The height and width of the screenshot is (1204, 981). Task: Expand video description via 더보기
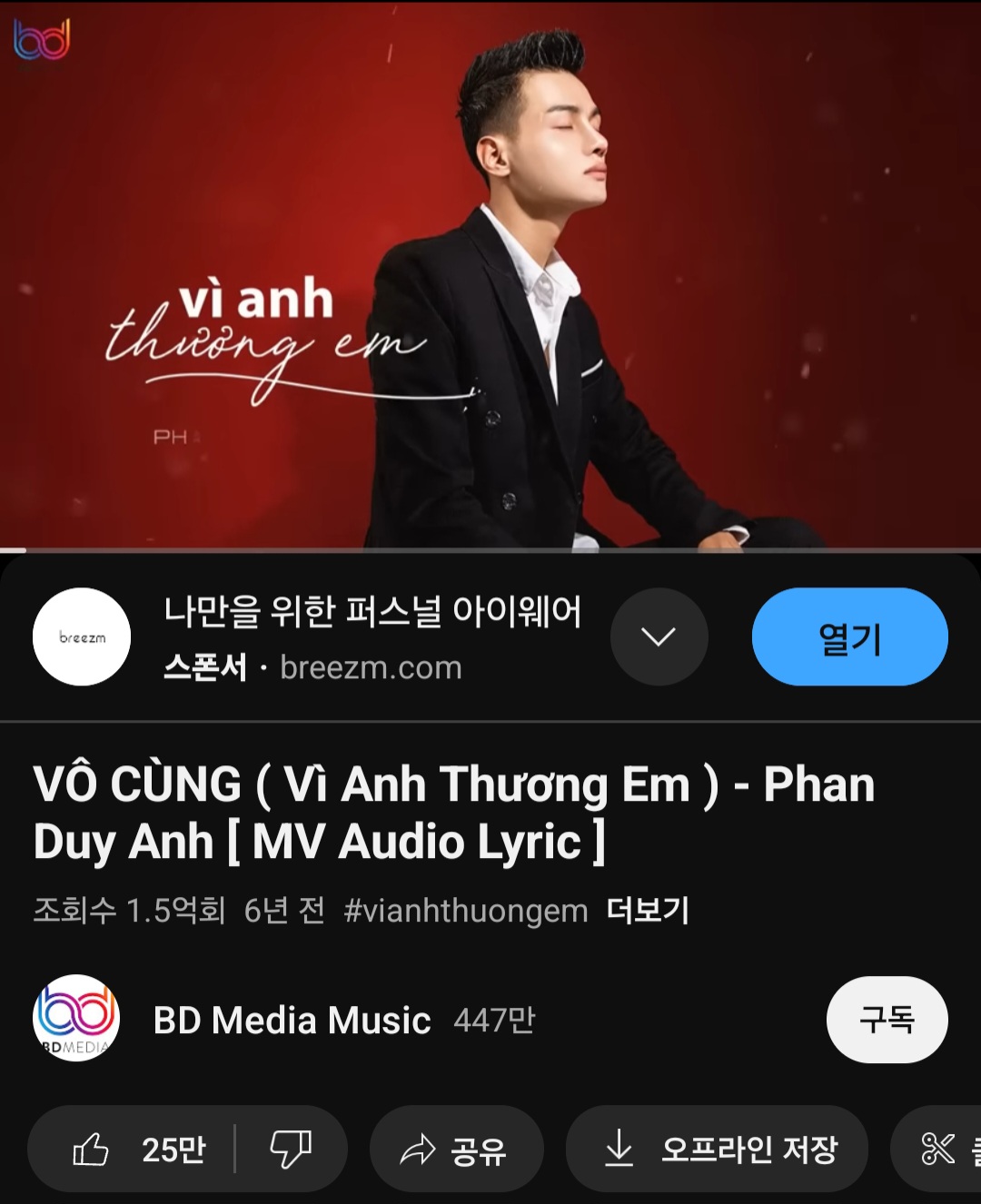point(648,910)
